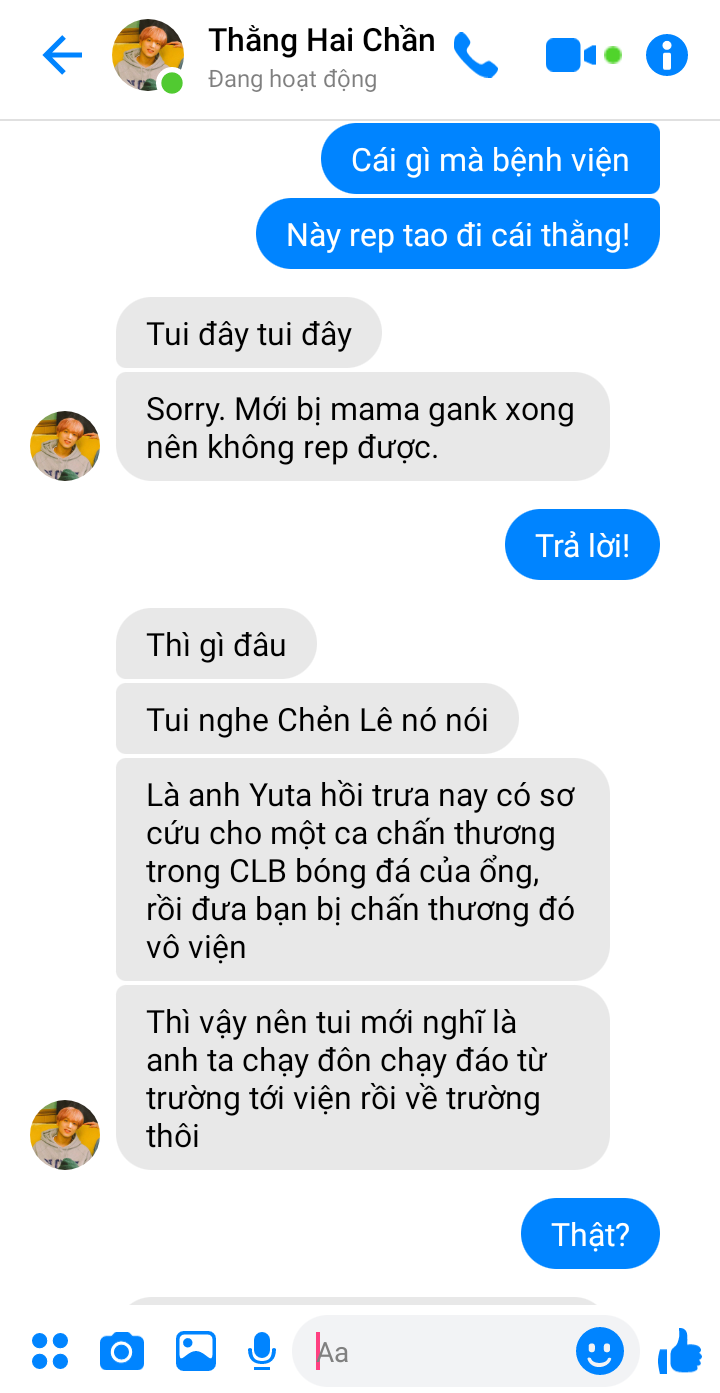Focus the Aa message input field
Image resolution: width=720 pixels, height=1393 pixels.
pos(440,1352)
